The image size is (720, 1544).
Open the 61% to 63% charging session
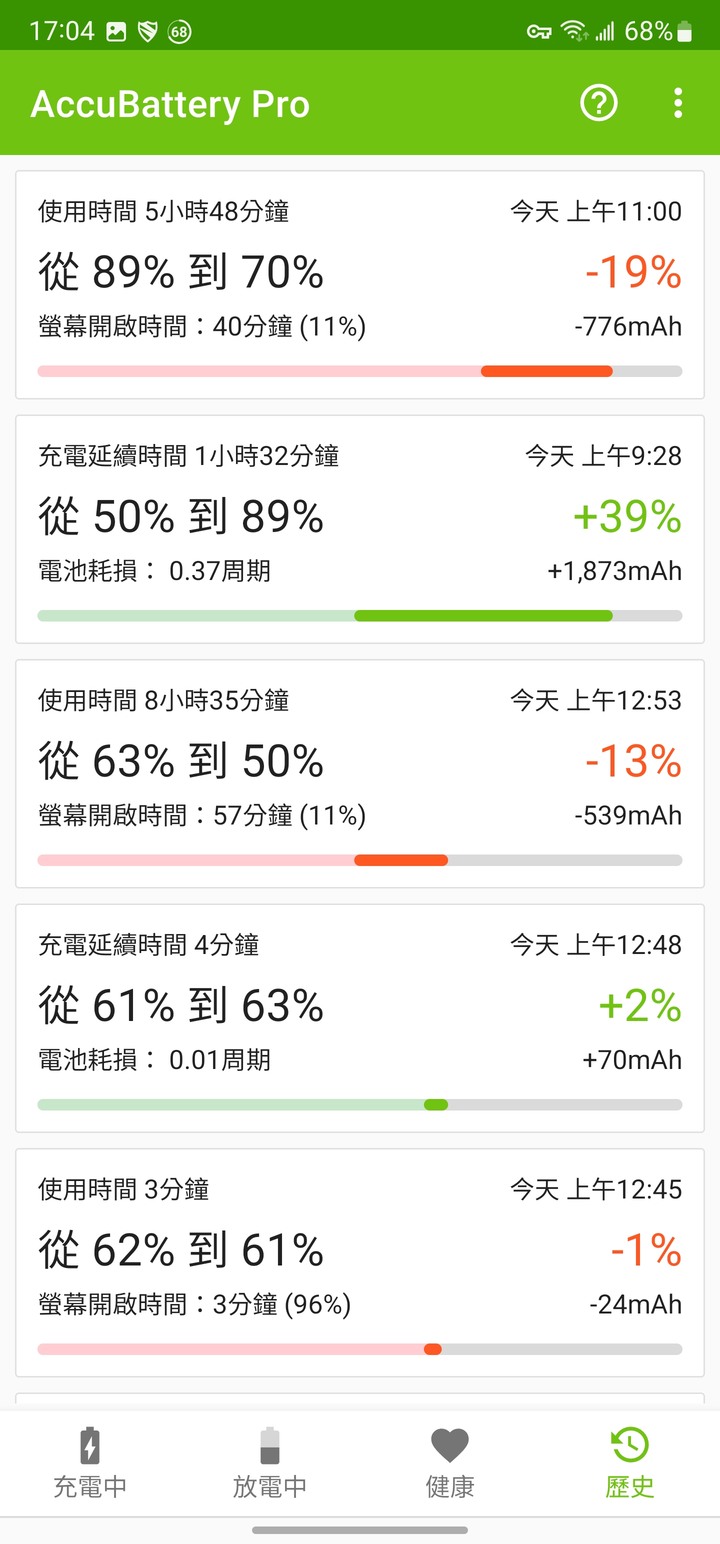tap(360, 1018)
